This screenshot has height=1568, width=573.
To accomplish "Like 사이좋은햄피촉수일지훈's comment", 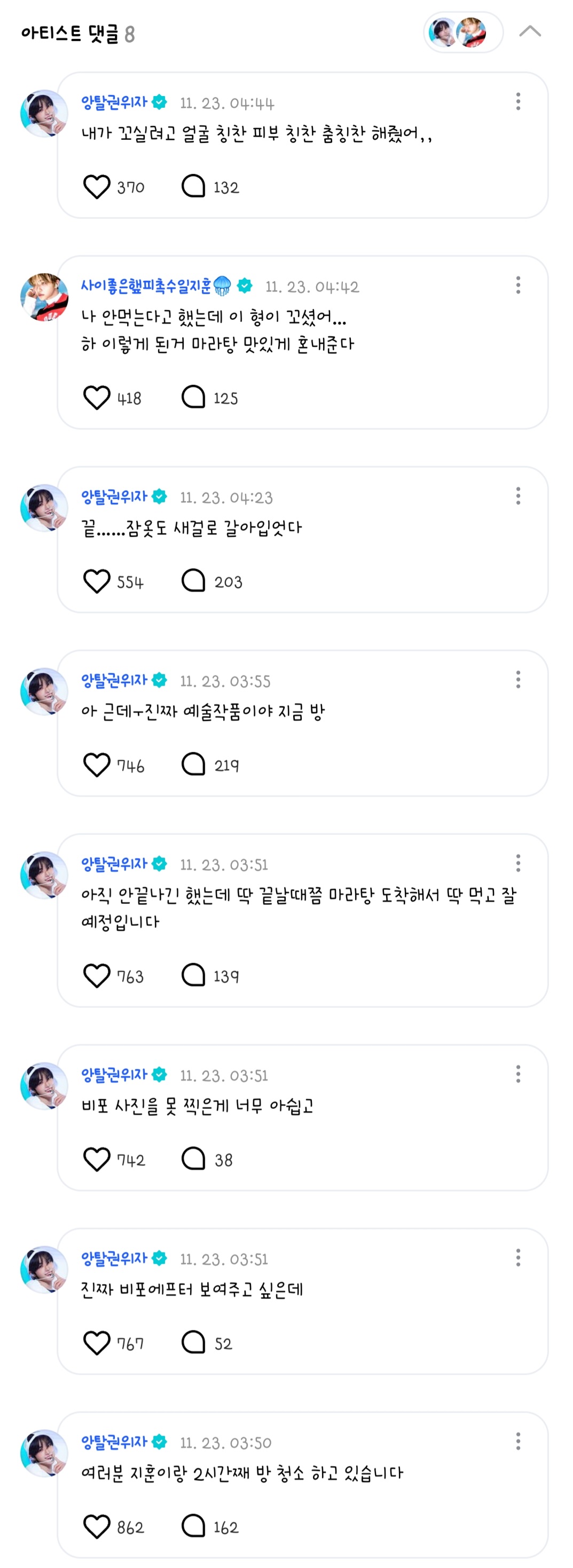I will point(97,398).
